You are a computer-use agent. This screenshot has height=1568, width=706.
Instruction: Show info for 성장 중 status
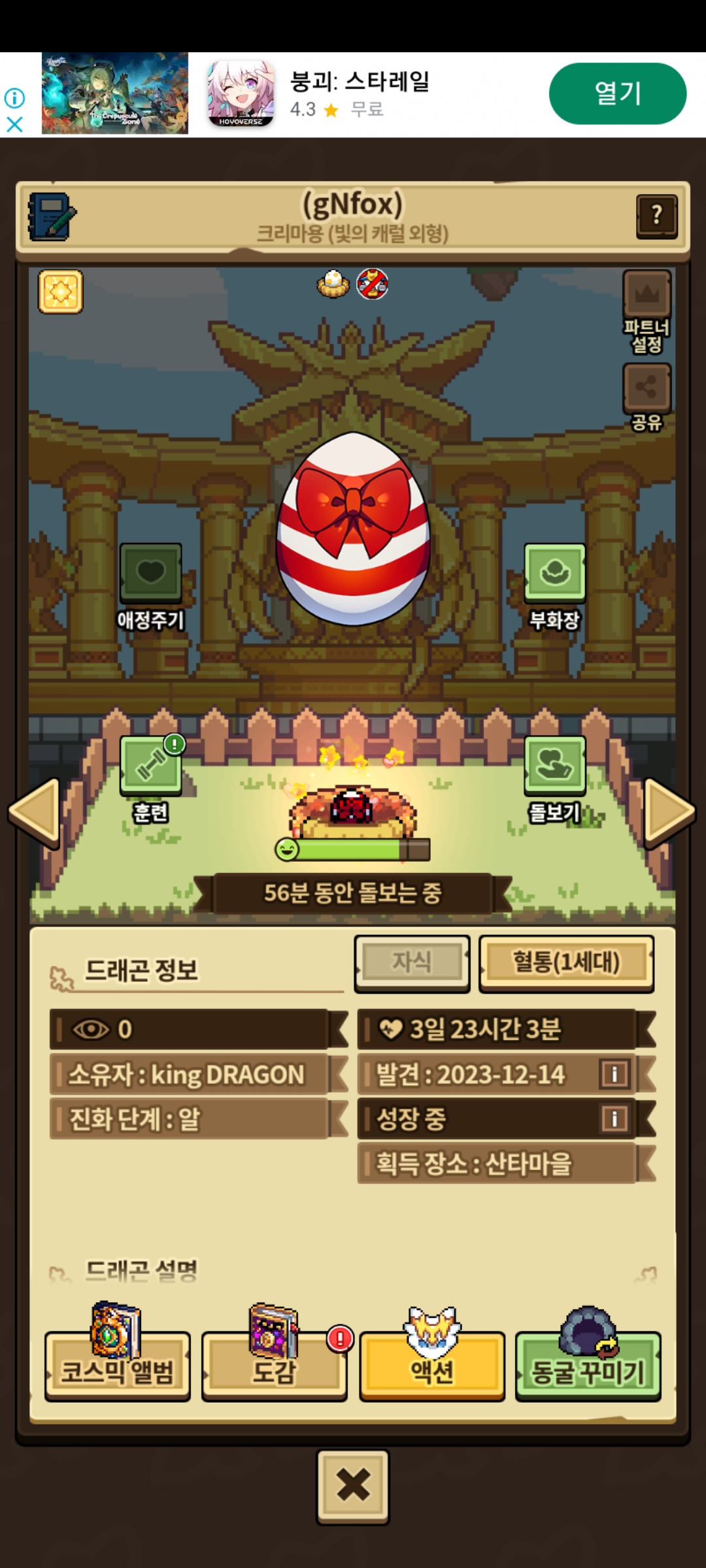coord(614,1119)
